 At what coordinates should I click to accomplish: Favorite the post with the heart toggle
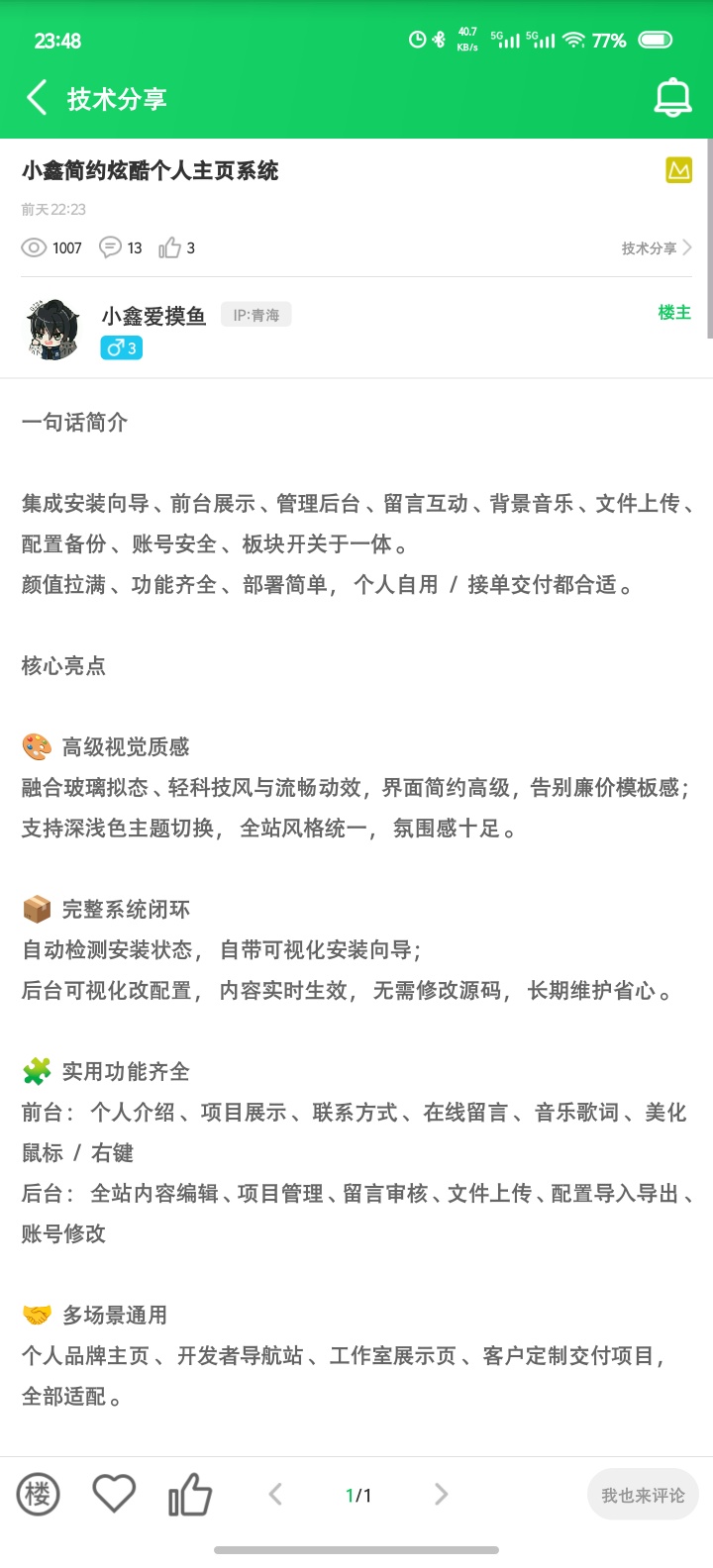point(114,1495)
